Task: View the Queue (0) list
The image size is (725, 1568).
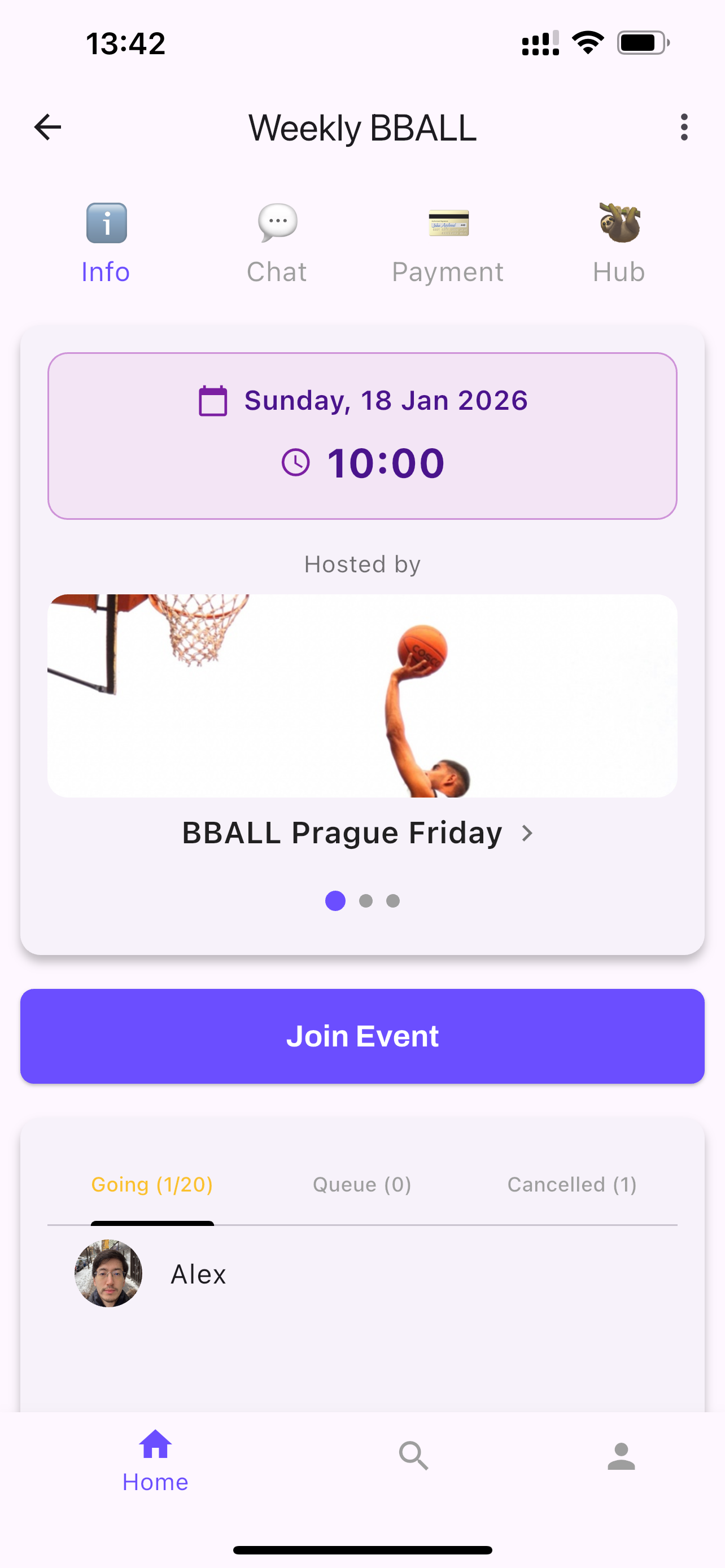Action: [362, 1185]
